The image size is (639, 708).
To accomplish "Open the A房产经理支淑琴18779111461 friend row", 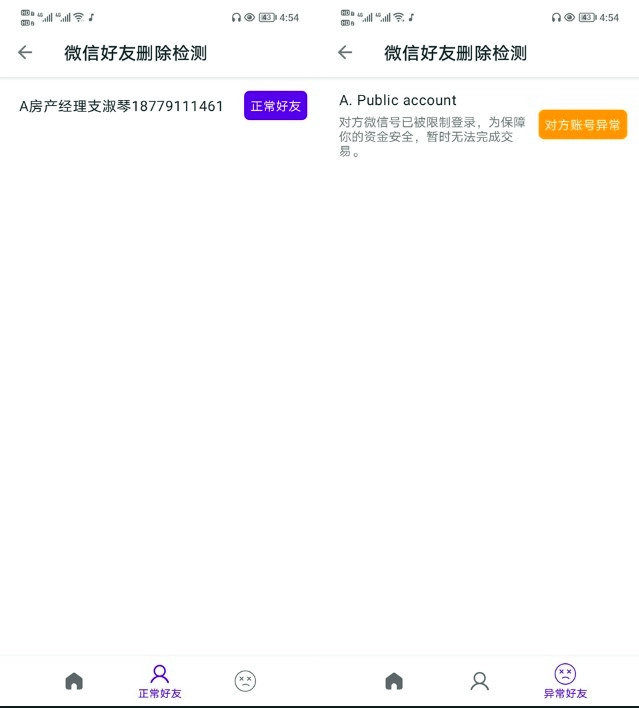I will 122,106.
